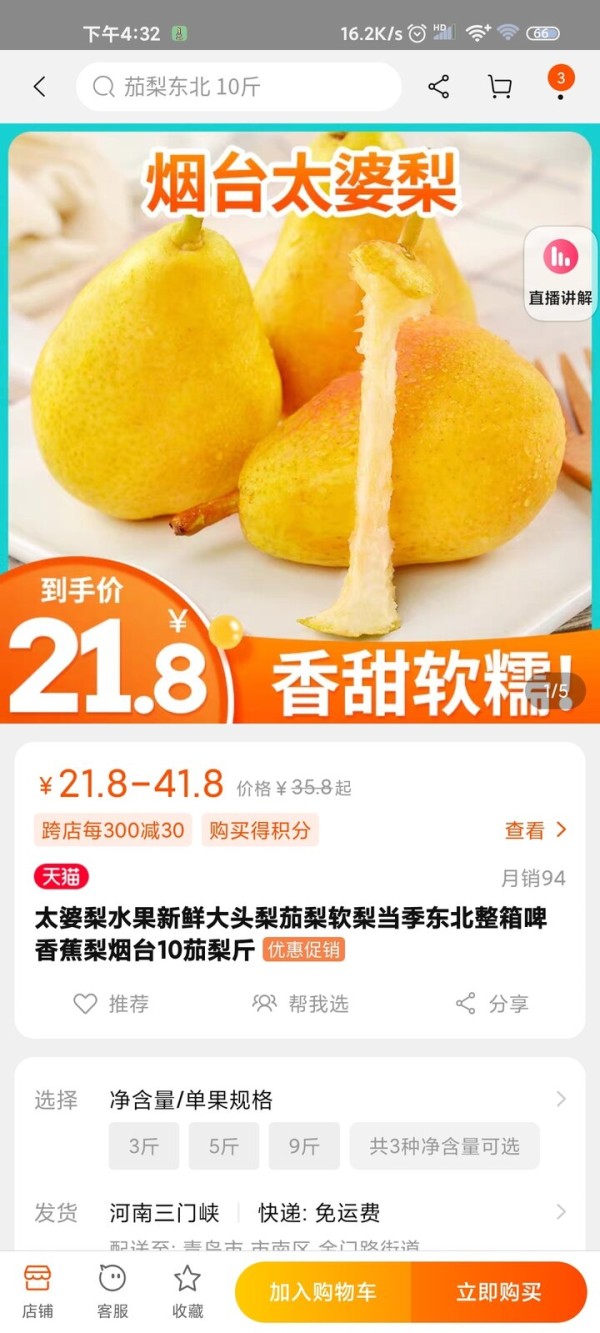Go back using the back arrow

click(39, 87)
